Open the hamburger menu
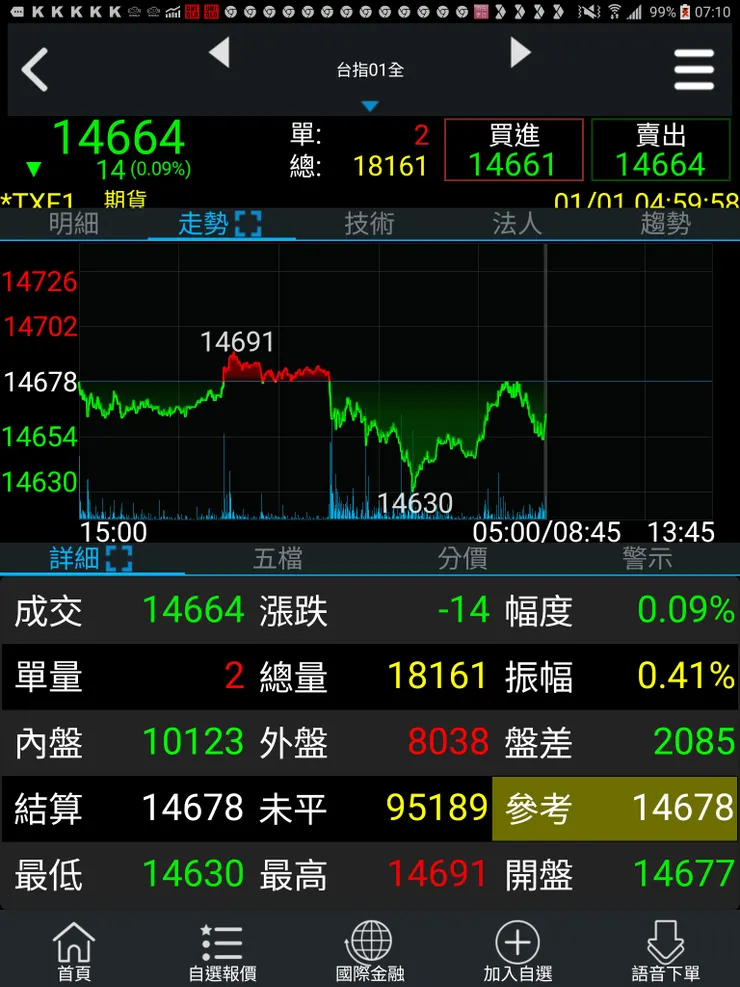 click(694, 70)
